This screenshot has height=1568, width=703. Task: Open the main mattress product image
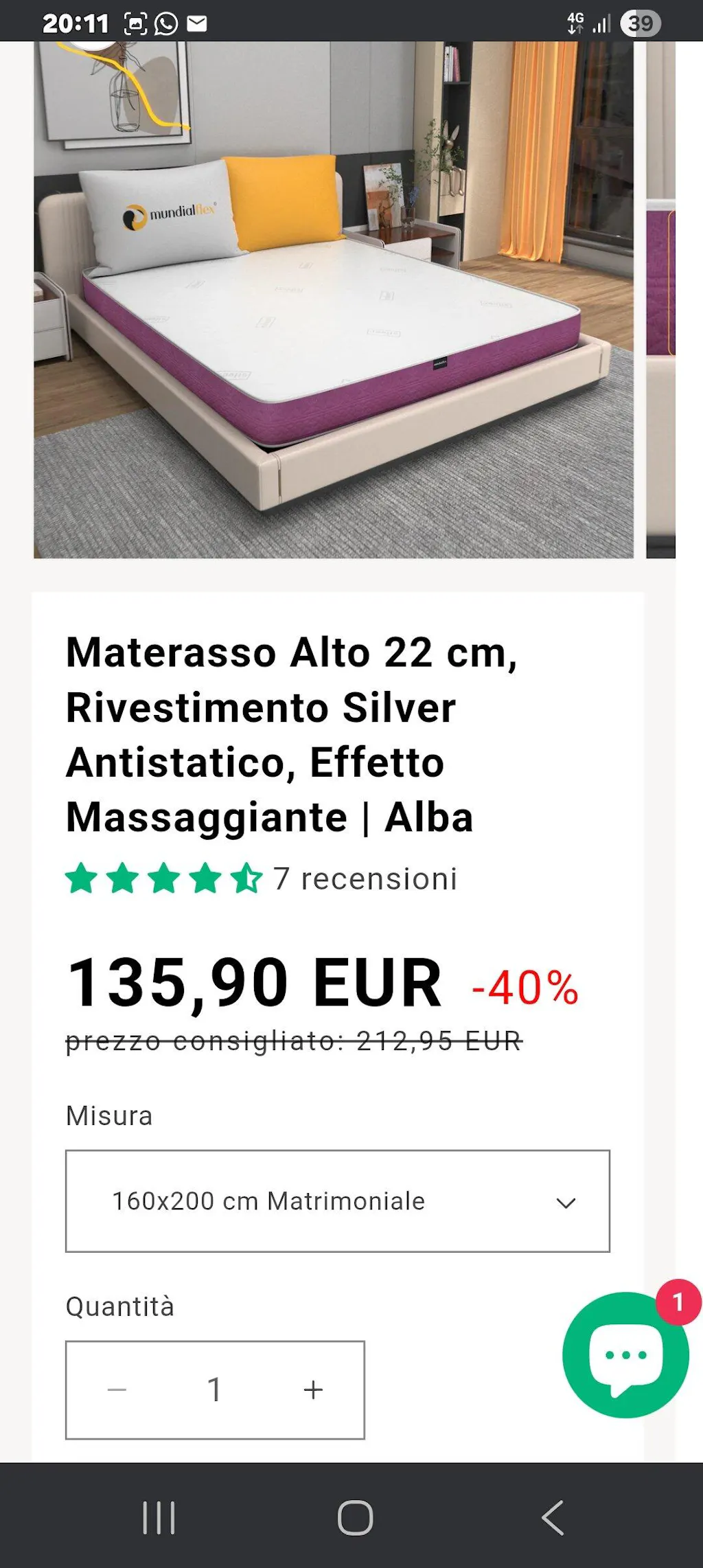334,299
